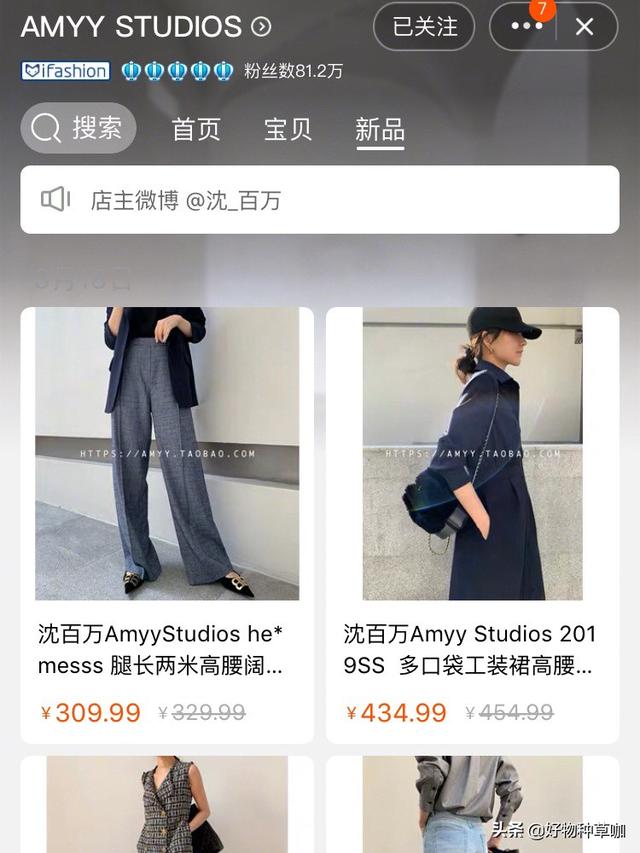
Task: Open the AMYY STUDIOS shop details chevron
Action: click(x=261, y=27)
